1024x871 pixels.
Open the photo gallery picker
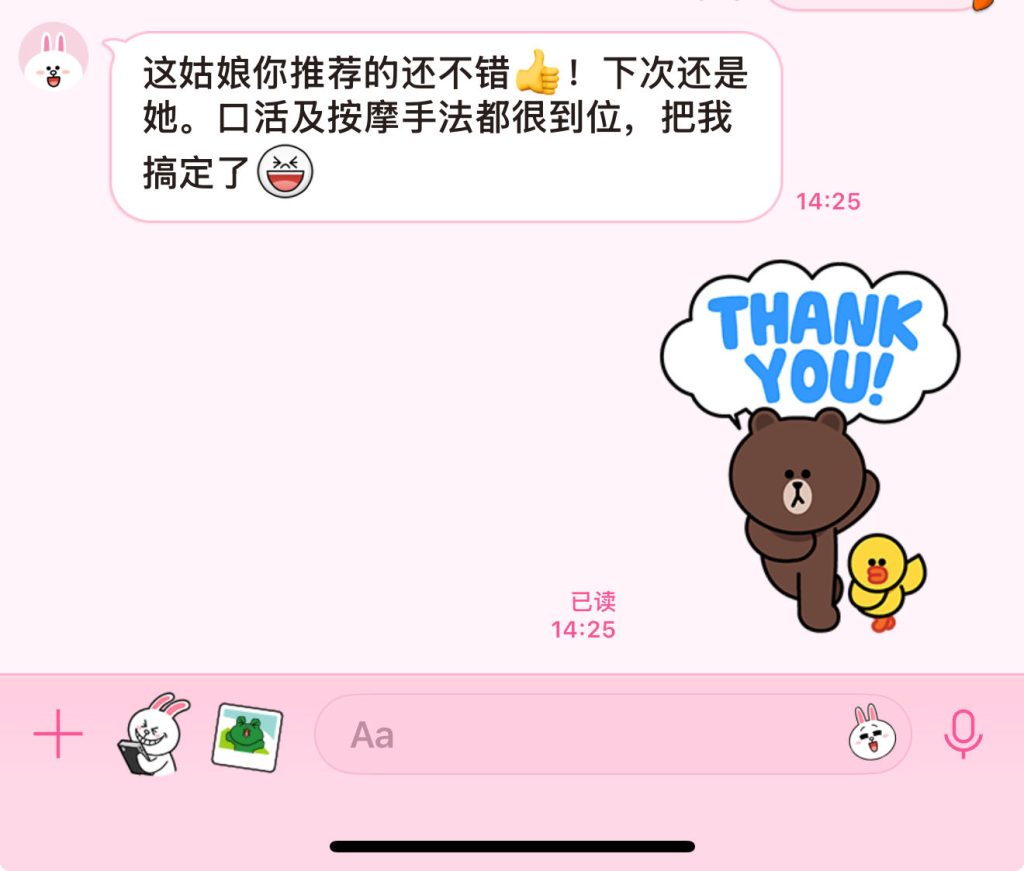pyautogui.click(x=247, y=736)
